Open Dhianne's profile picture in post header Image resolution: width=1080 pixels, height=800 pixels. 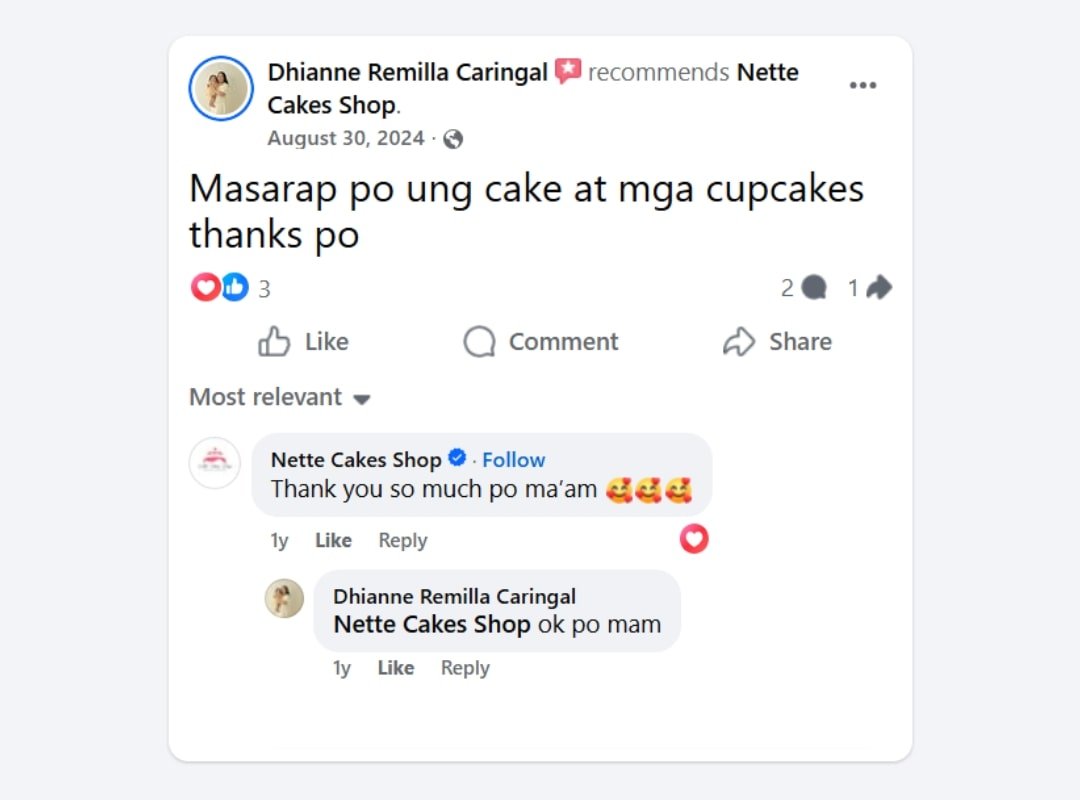point(221,89)
